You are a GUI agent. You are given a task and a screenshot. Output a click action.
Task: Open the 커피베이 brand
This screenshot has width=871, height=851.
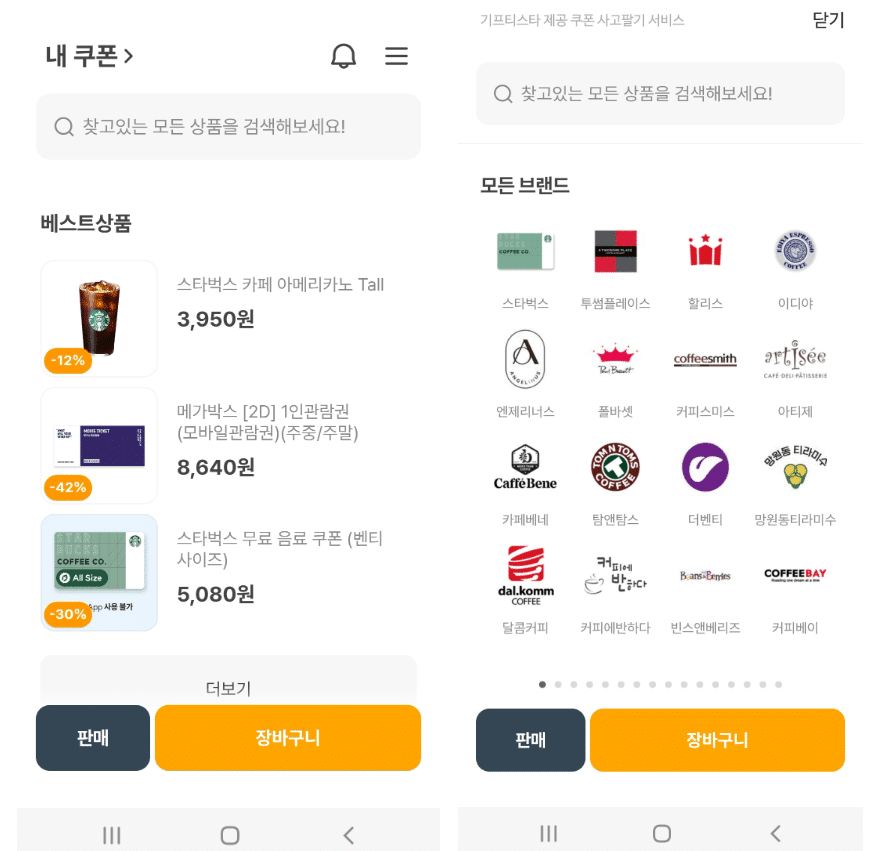point(795,590)
